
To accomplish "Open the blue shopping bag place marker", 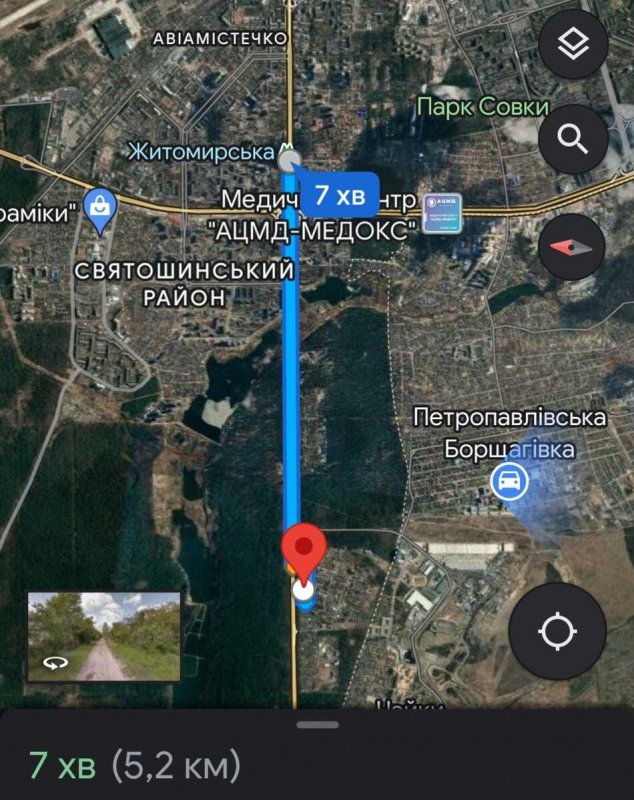I will [x=101, y=207].
